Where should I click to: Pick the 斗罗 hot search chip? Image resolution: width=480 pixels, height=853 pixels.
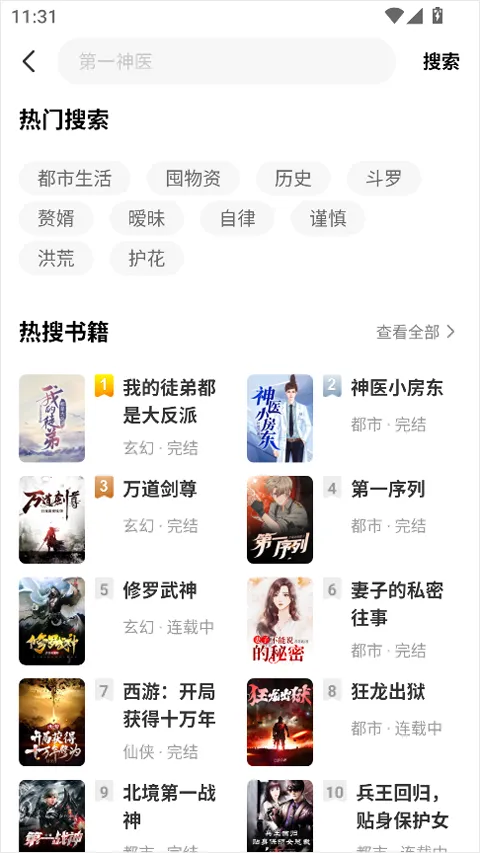(384, 178)
